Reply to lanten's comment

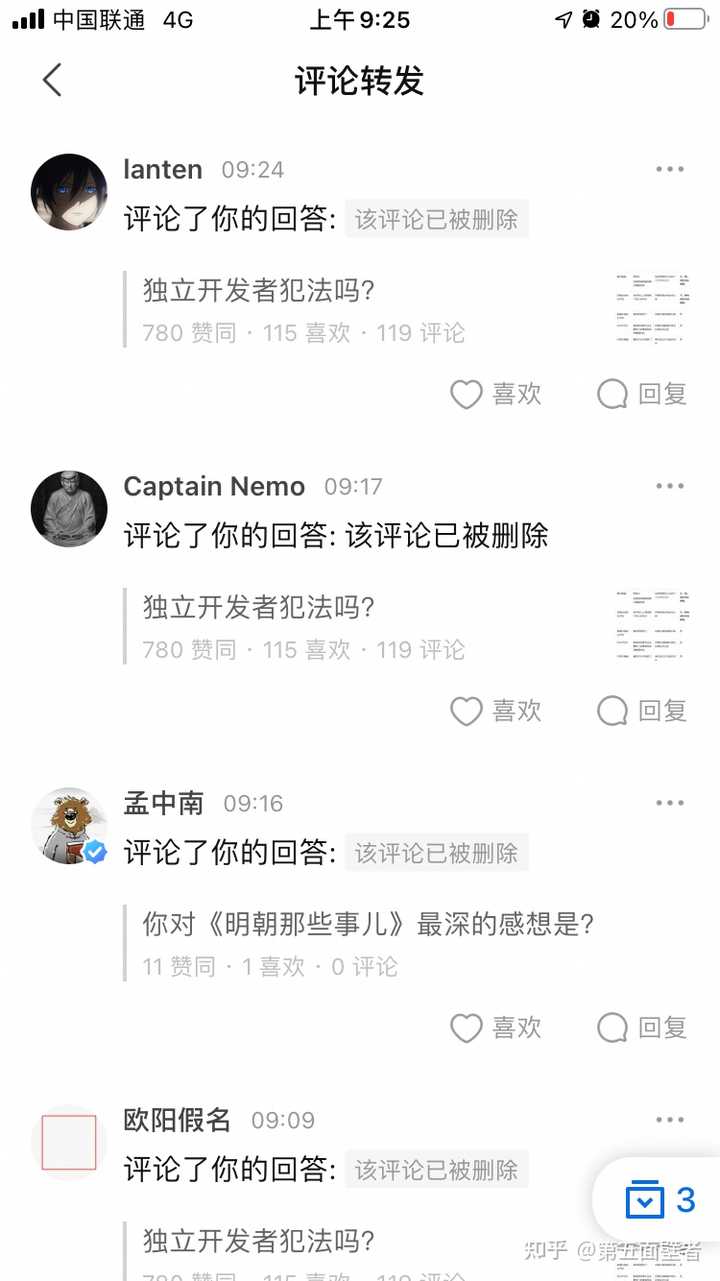tap(642, 394)
